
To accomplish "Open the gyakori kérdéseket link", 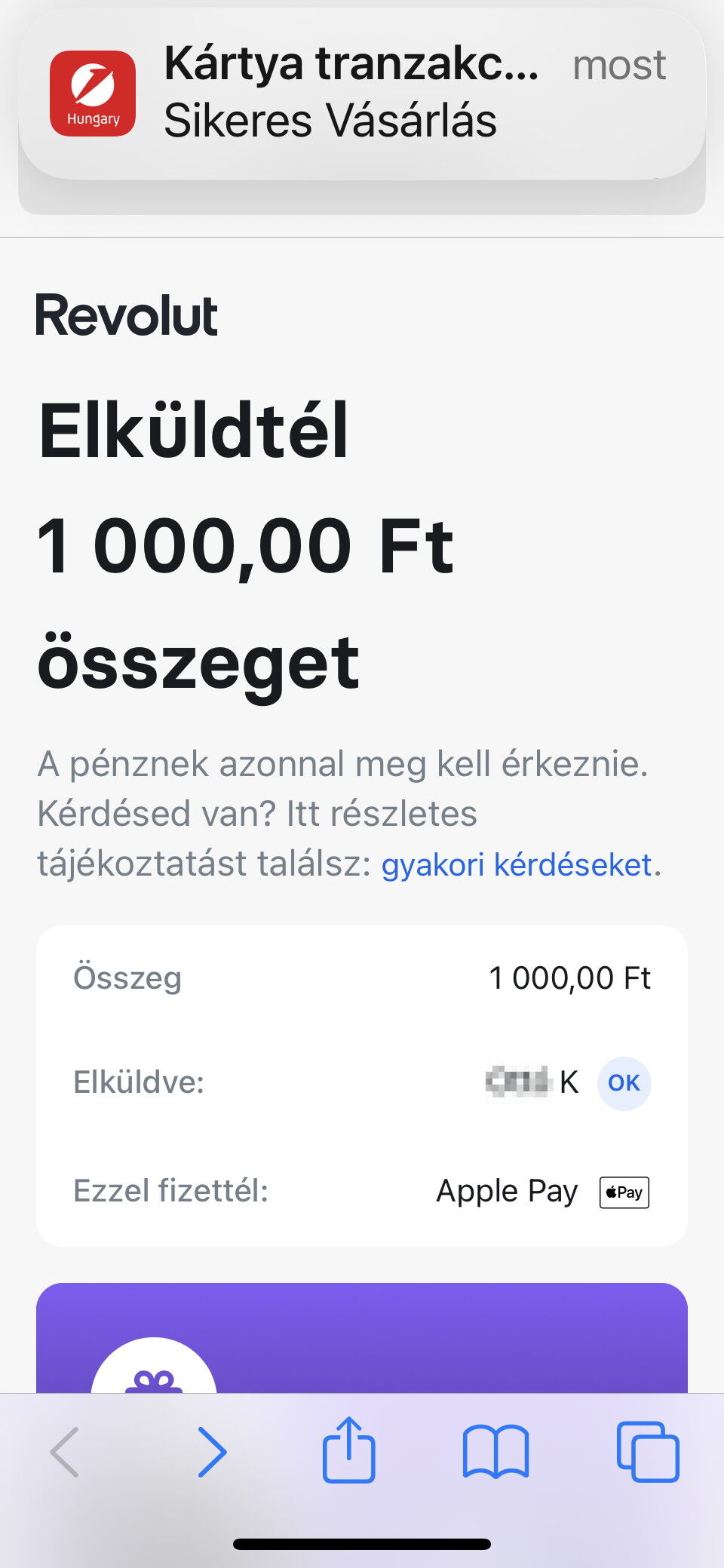I will coord(517,865).
